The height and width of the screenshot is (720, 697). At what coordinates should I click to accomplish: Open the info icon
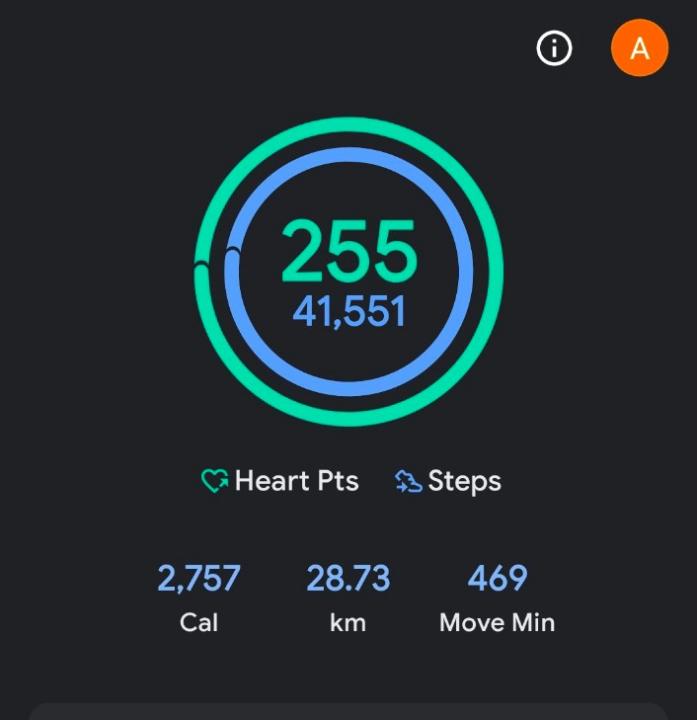click(x=554, y=48)
